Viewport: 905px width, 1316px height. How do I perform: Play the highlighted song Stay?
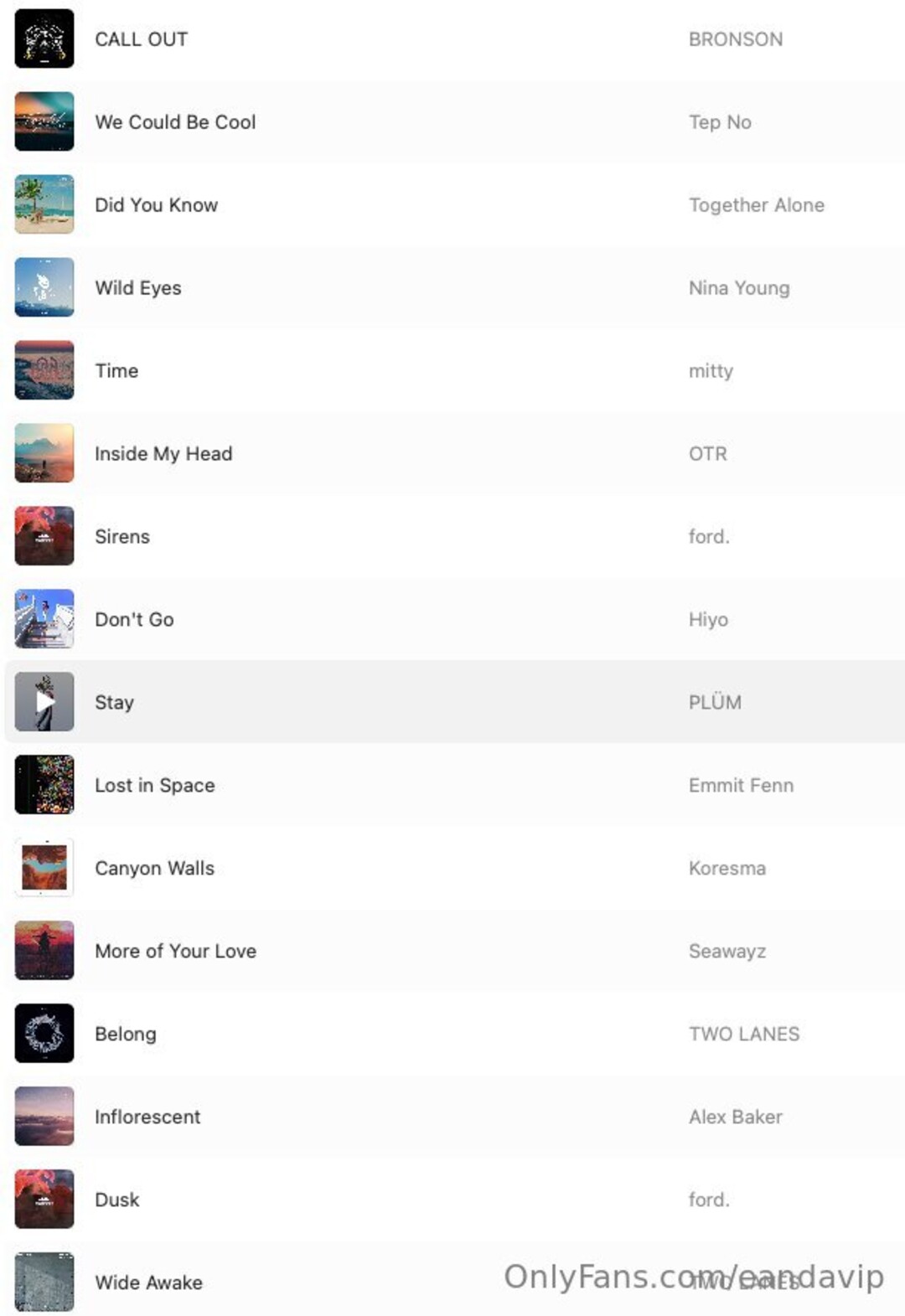(x=44, y=702)
